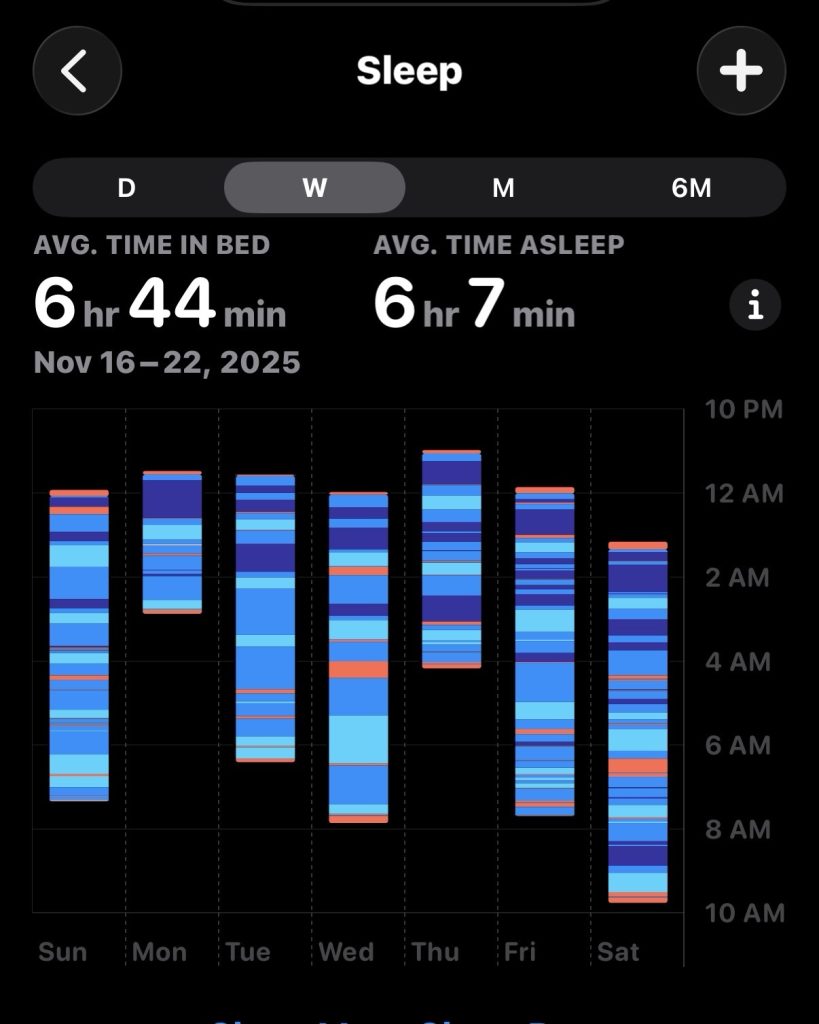
Task: Go back from the Sleep screen
Action: [77, 71]
